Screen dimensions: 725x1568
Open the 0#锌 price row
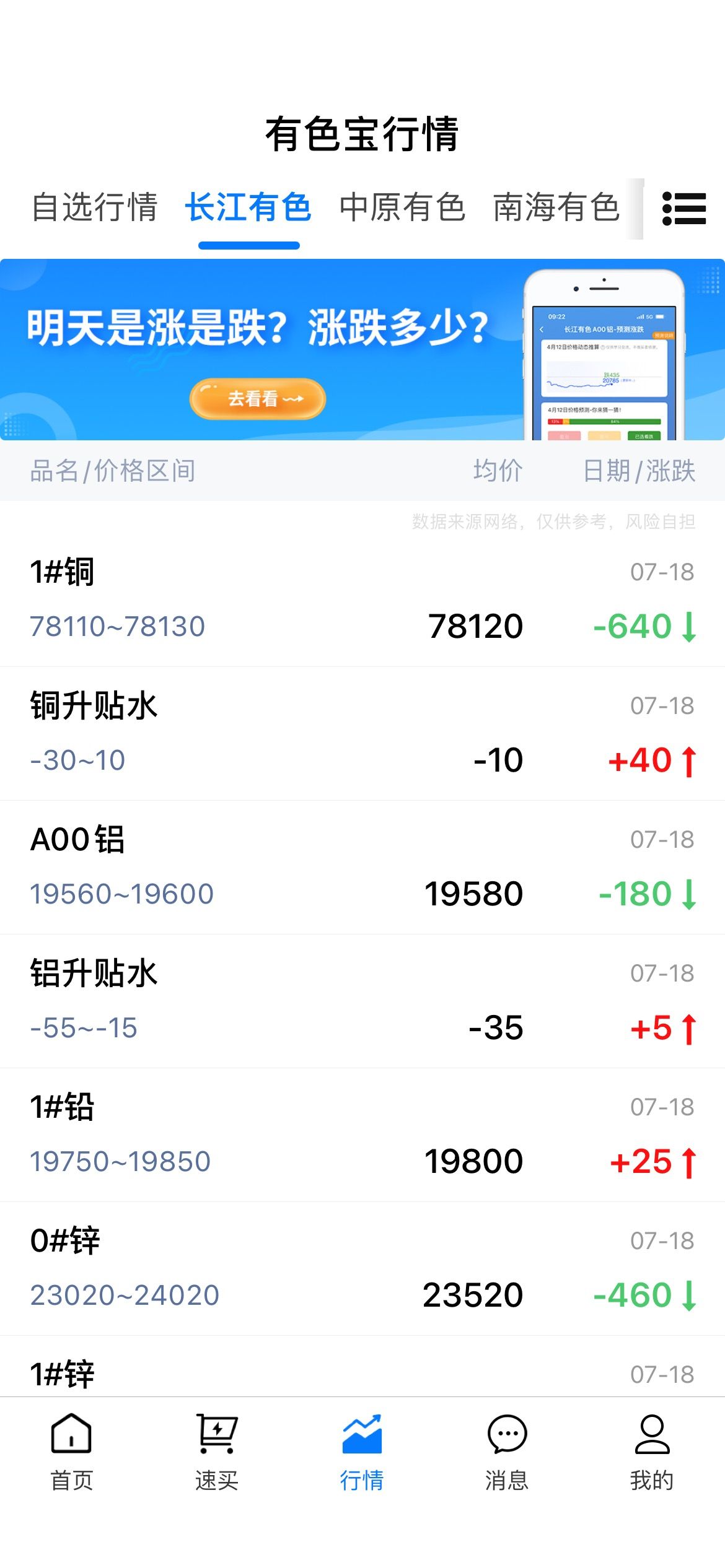[x=362, y=1269]
